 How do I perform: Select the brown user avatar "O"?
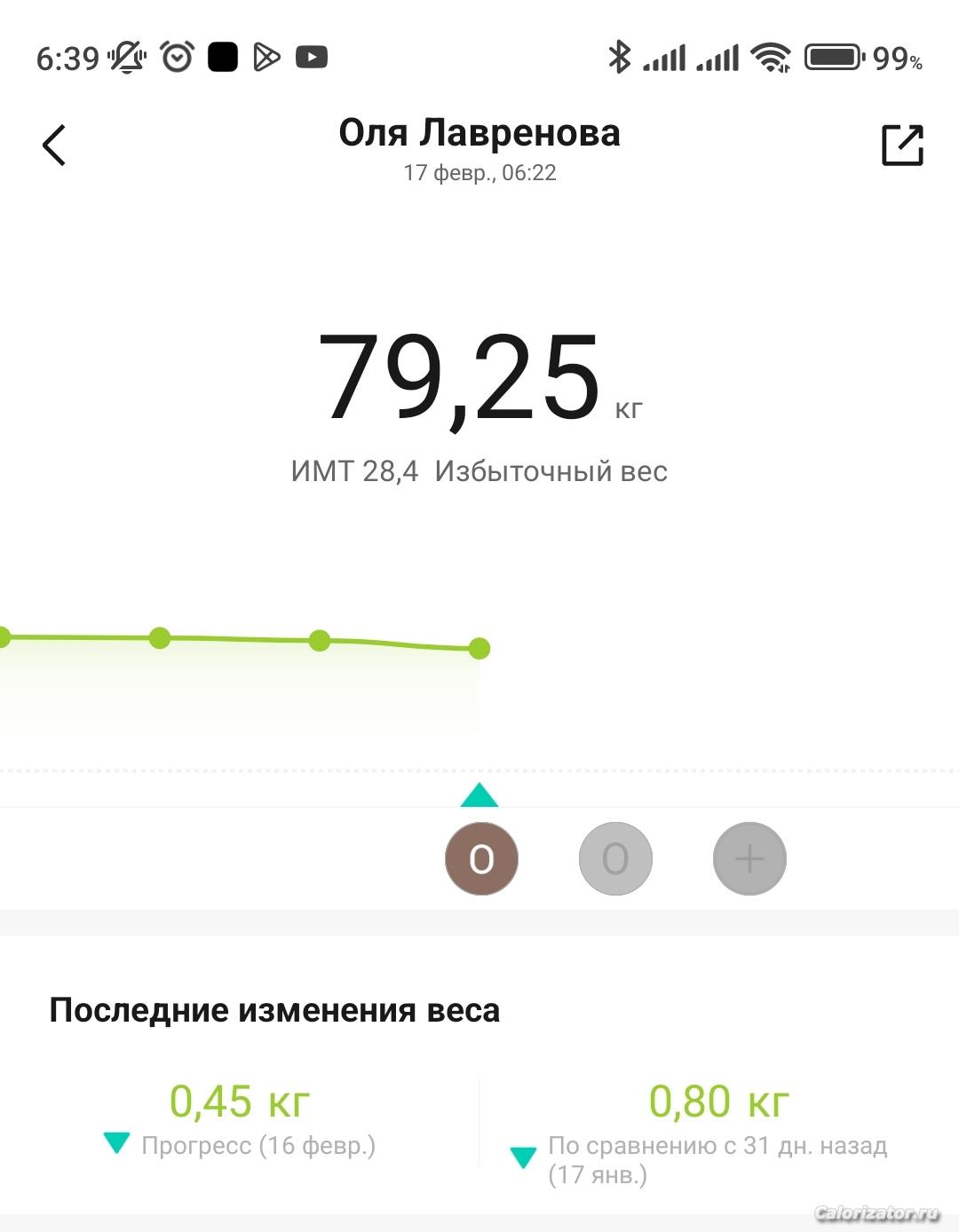481,858
